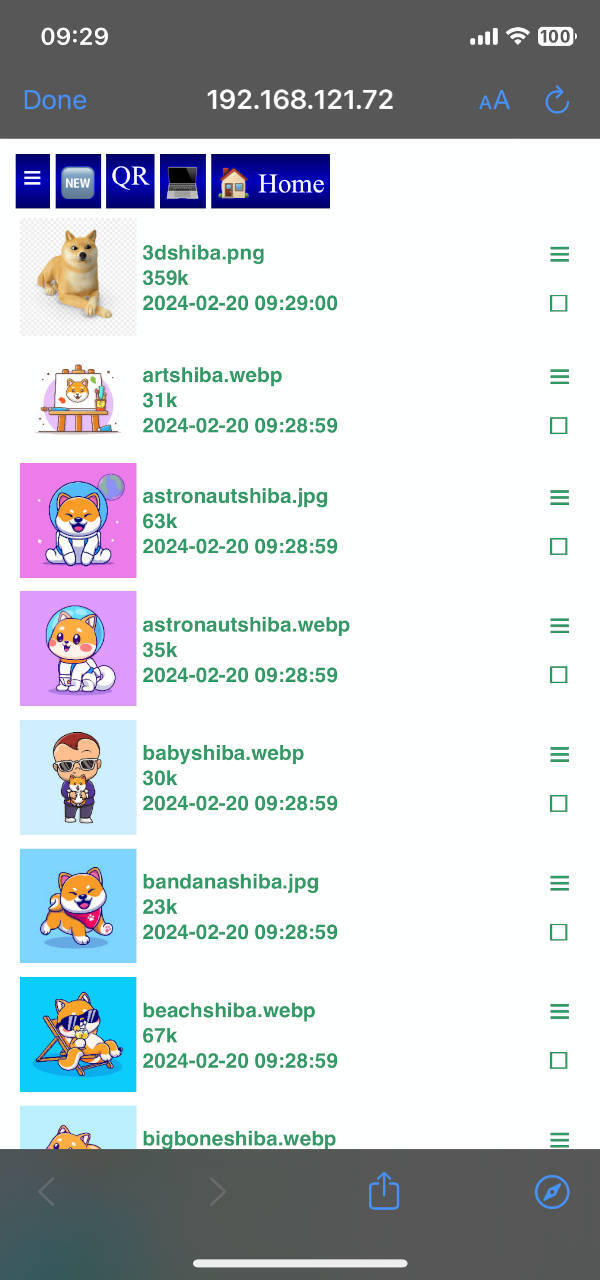Open the options menu for artshiba.webp
Screen dimensions: 600x1280
(x=559, y=377)
